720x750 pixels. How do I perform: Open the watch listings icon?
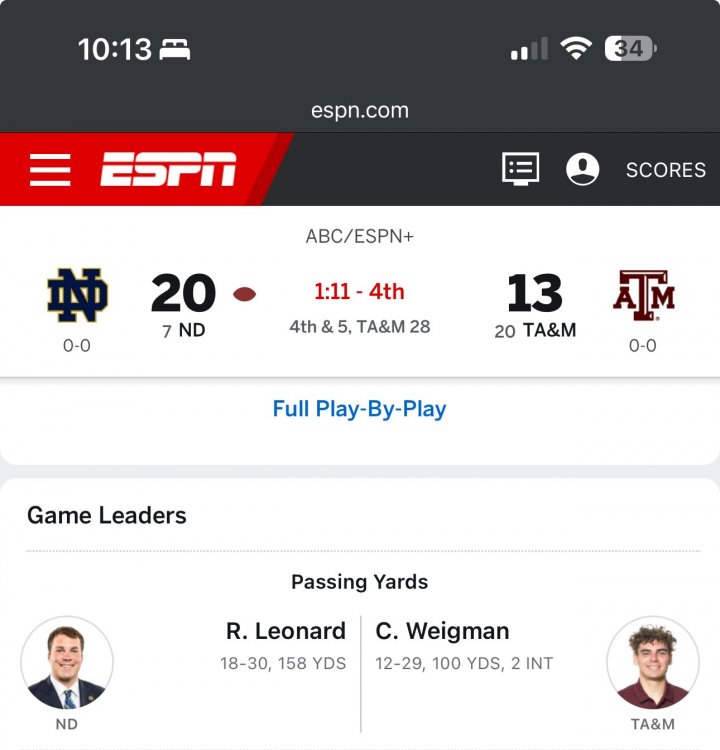tap(520, 169)
